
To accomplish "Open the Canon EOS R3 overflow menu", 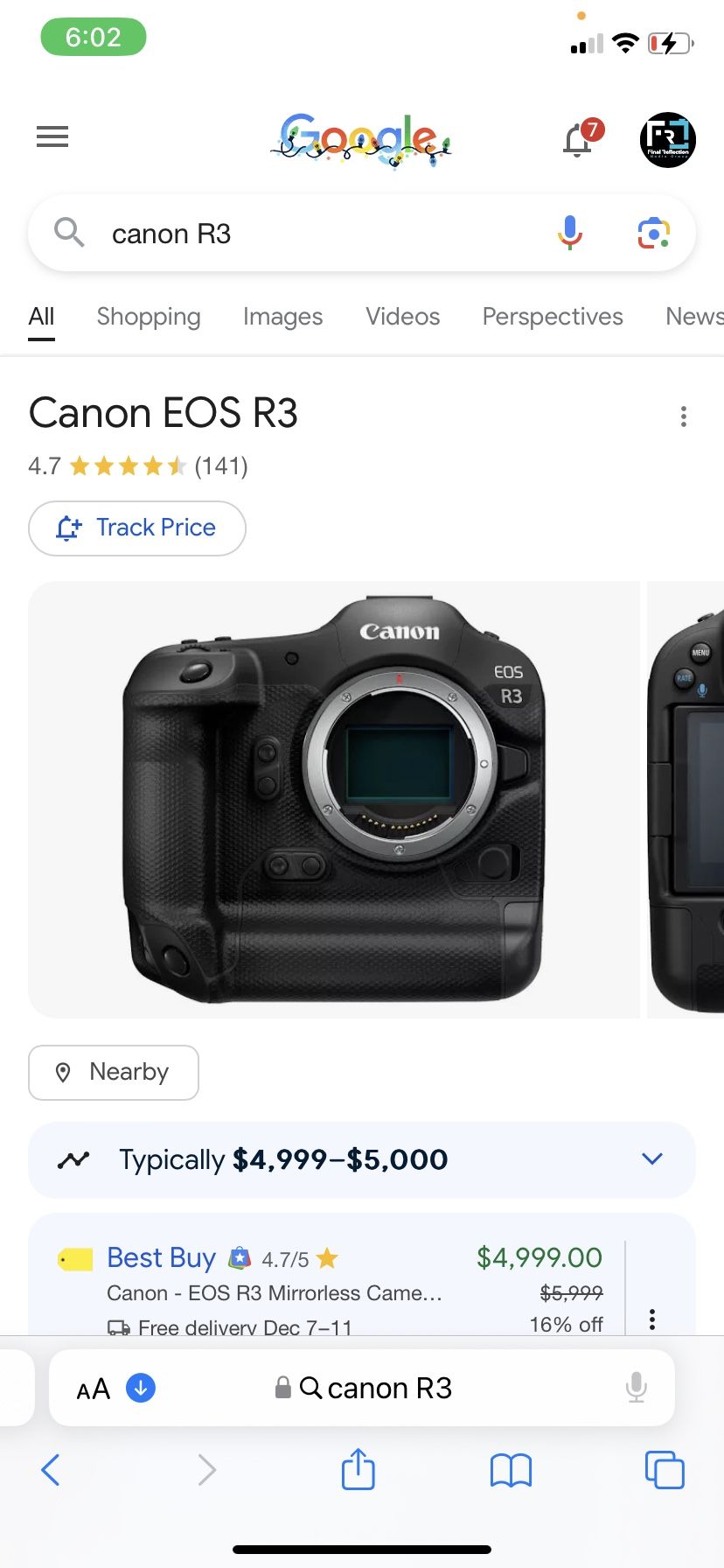I will (x=683, y=417).
